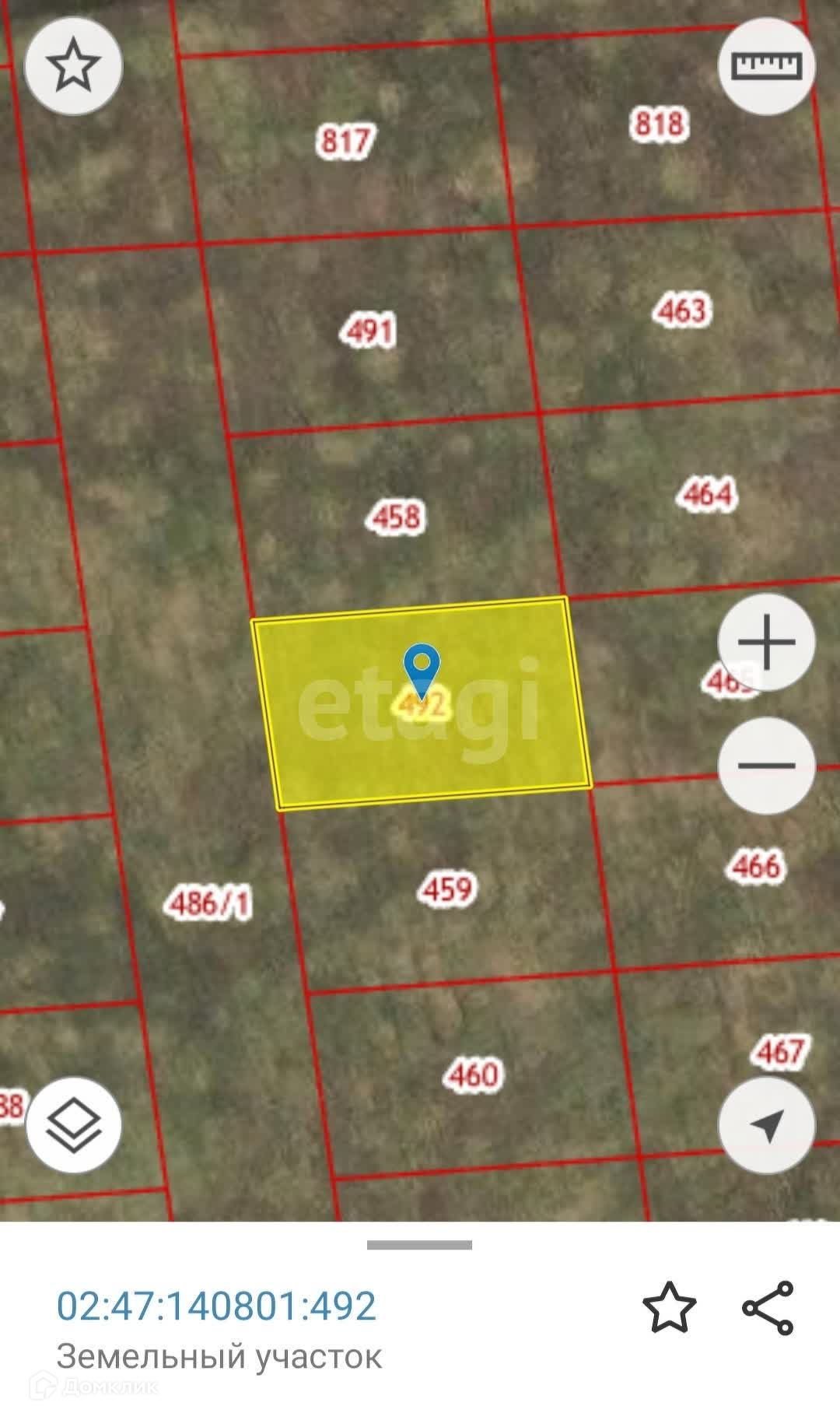
Task: Open details for cadastral number 02:47:140801:492
Action: pyautogui.click(x=216, y=1306)
